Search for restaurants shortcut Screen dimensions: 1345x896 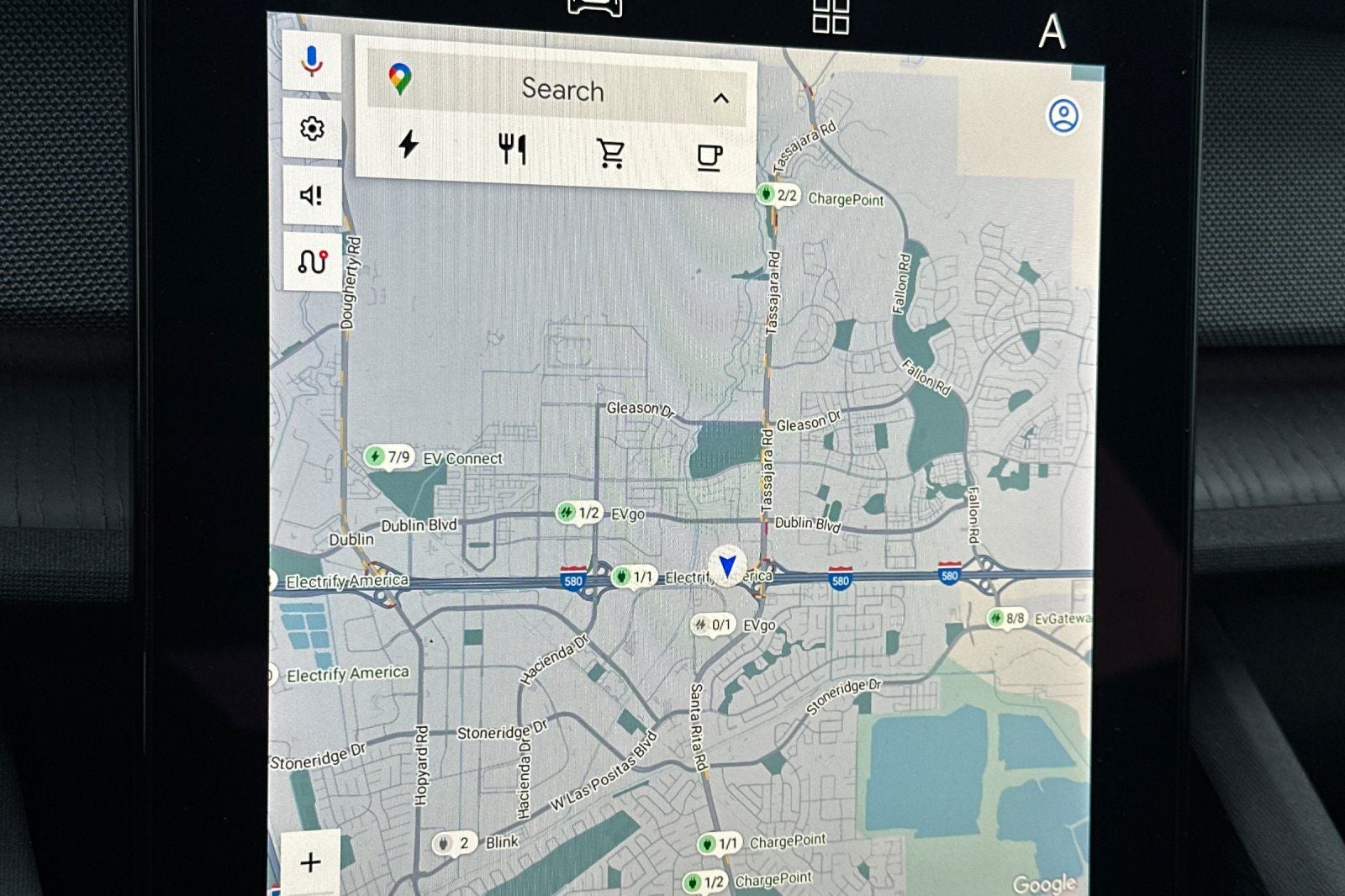[x=512, y=149]
